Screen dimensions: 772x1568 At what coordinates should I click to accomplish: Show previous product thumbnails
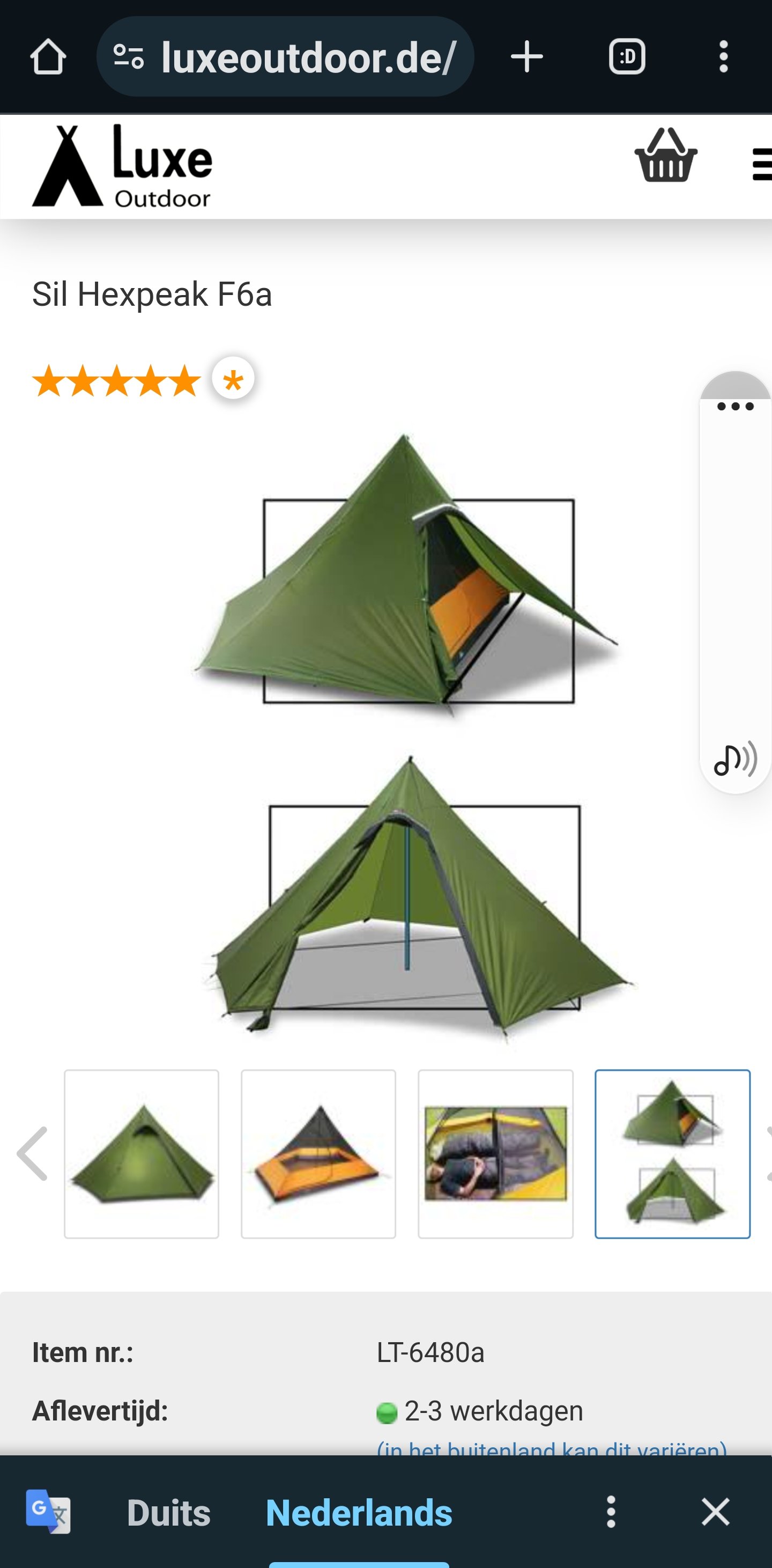[x=32, y=1153]
